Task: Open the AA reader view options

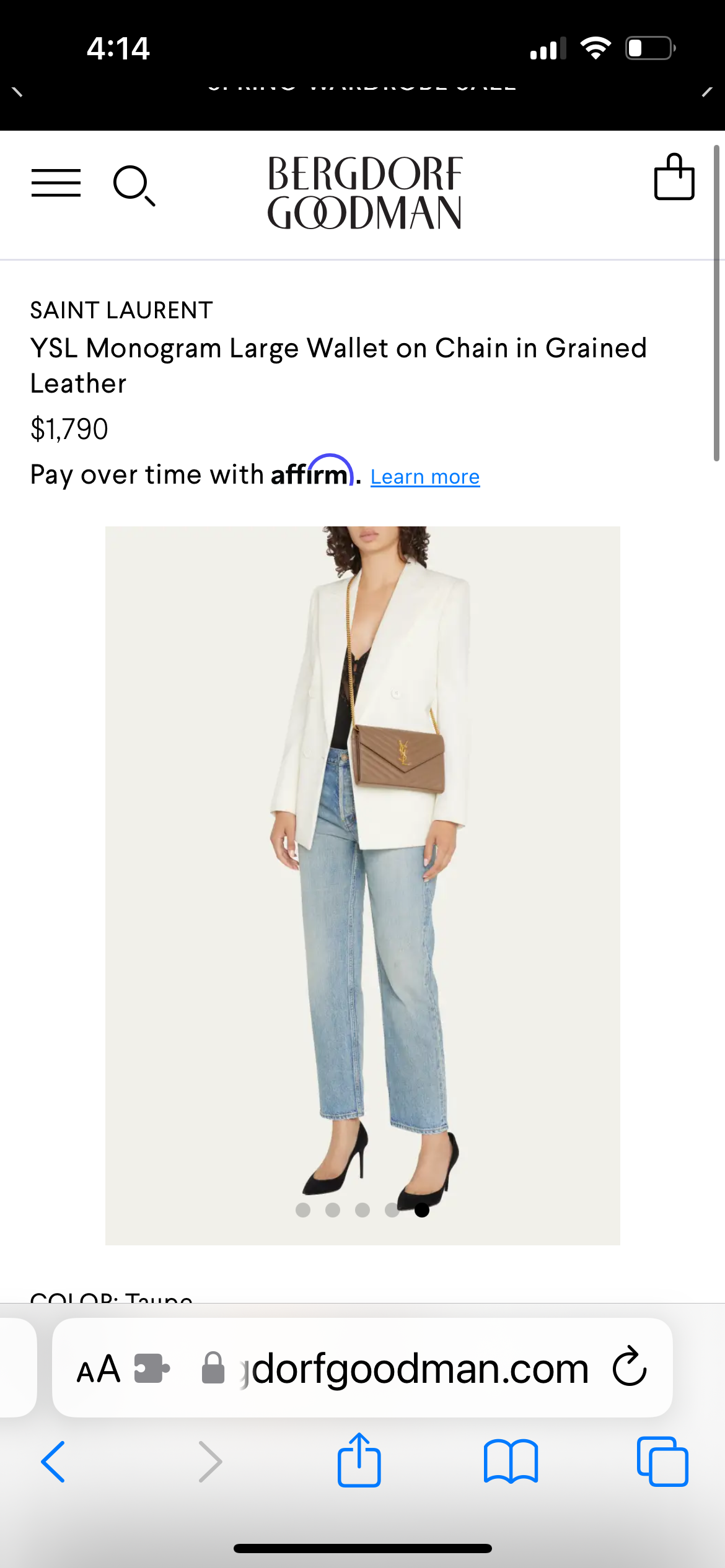Action: [98, 1369]
